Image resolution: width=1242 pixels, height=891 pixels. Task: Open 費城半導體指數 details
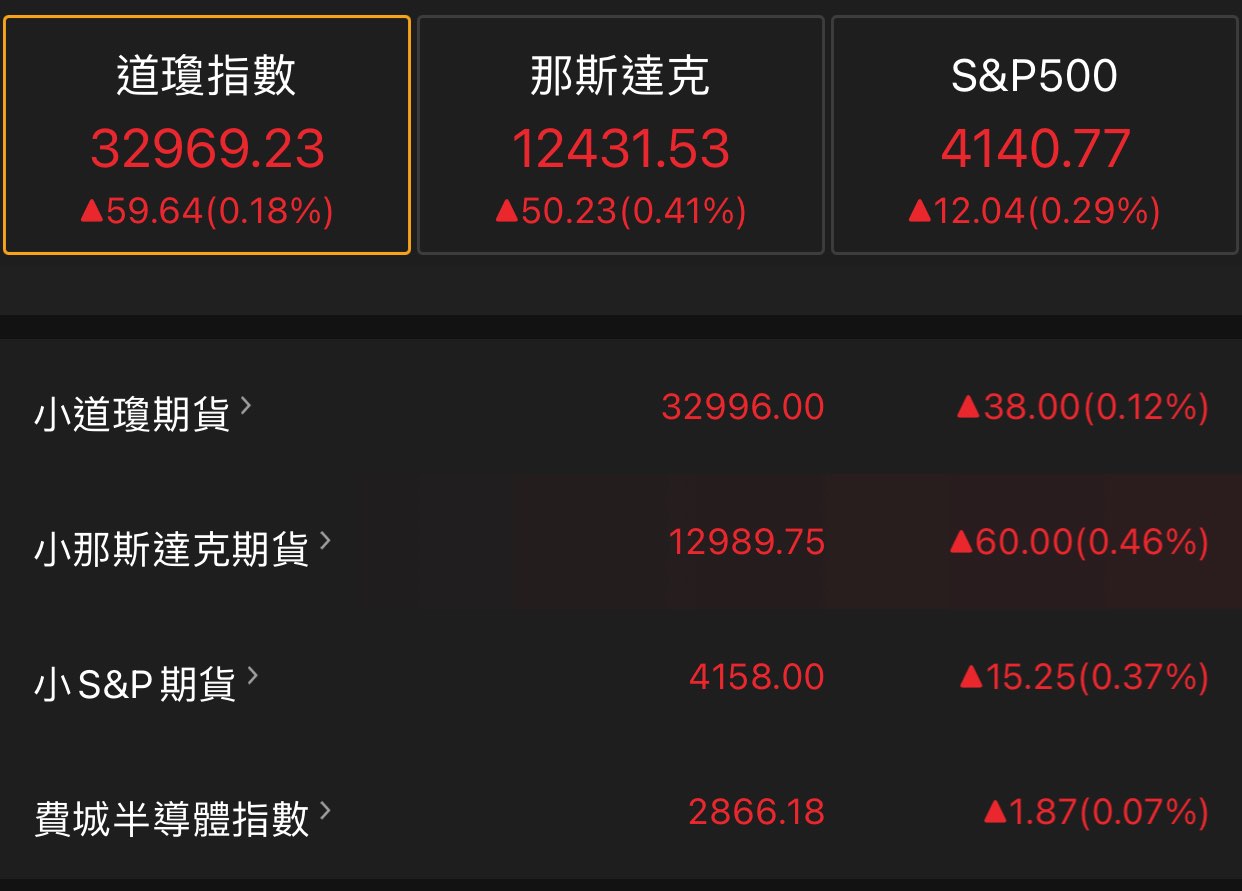(x=621, y=812)
